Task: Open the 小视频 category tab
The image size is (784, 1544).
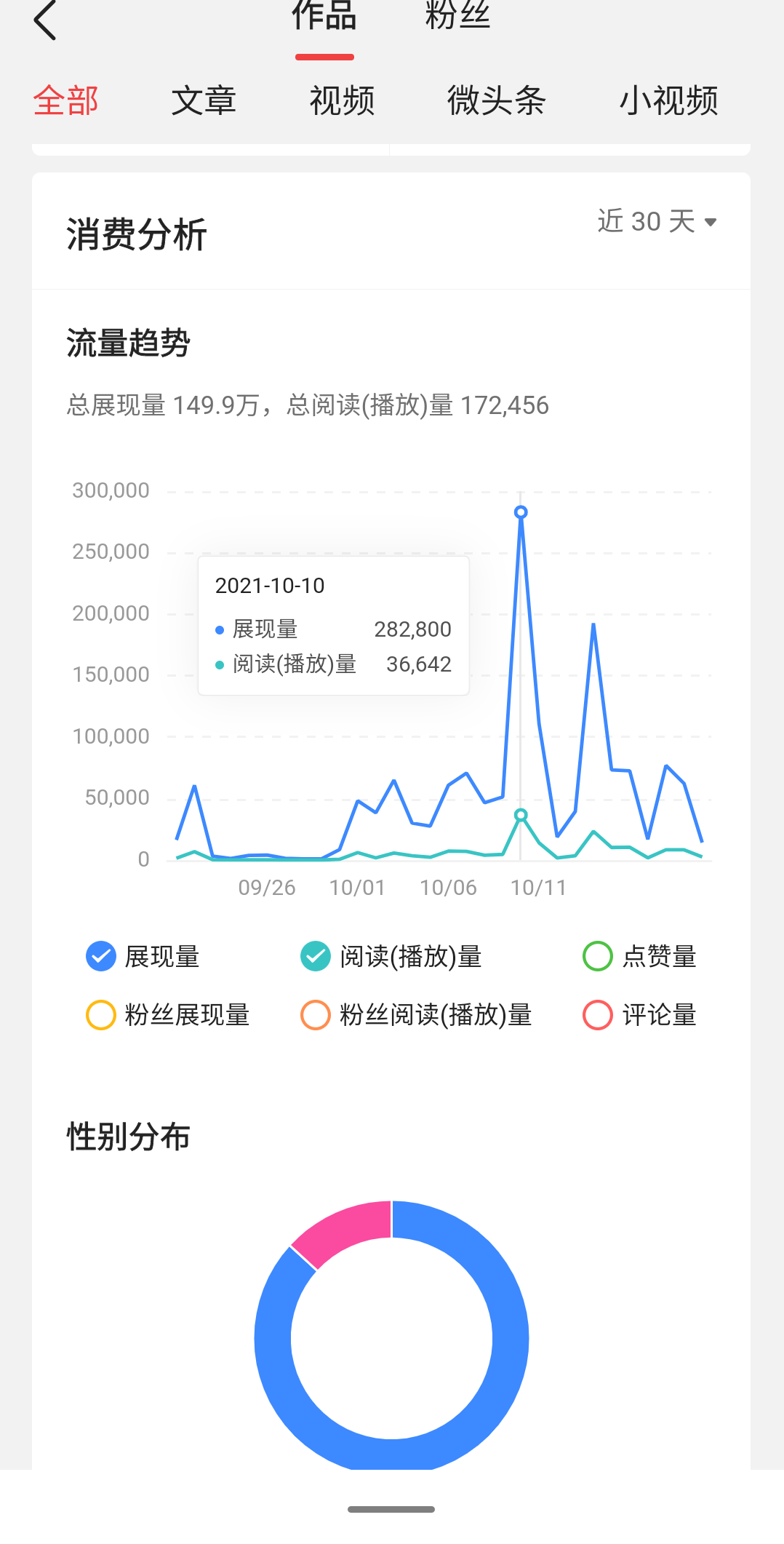Action: [669, 100]
